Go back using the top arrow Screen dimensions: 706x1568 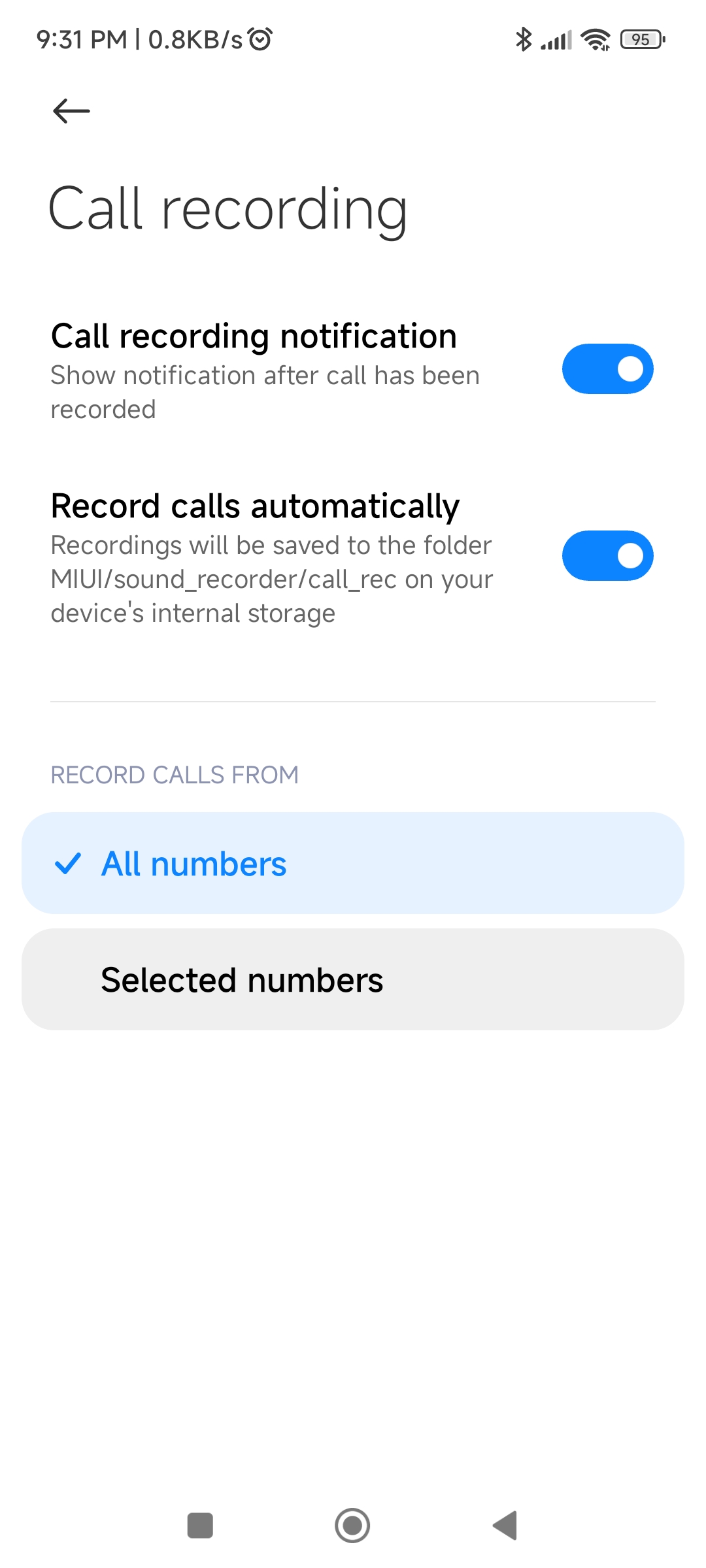71,110
